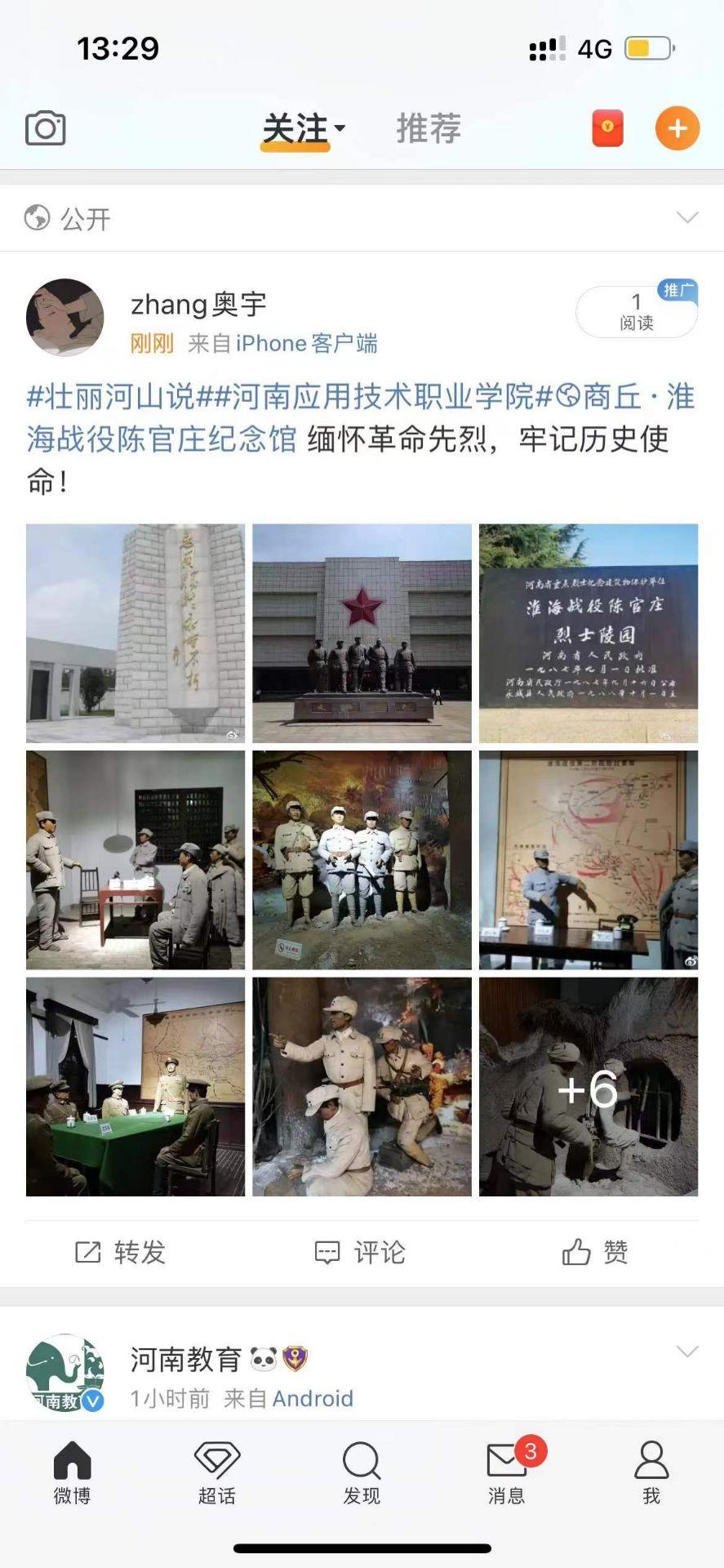This screenshot has height=1568, width=724.
Task: Comment on zhang奥宇's post
Action: pyautogui.click(x=360, y=1252)
